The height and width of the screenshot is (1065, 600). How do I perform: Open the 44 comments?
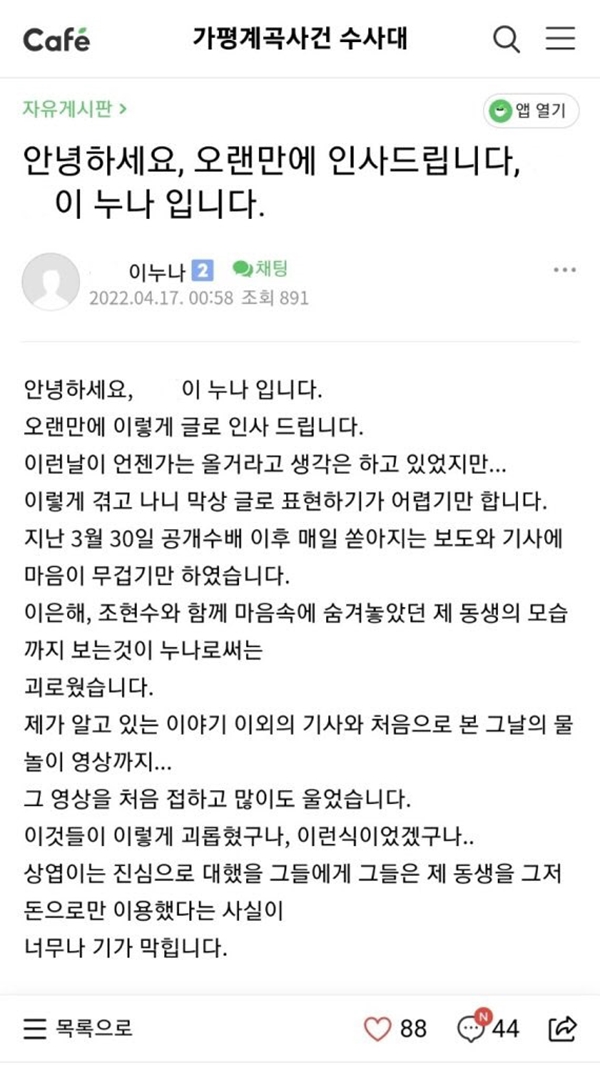[x=488, y=1028]
